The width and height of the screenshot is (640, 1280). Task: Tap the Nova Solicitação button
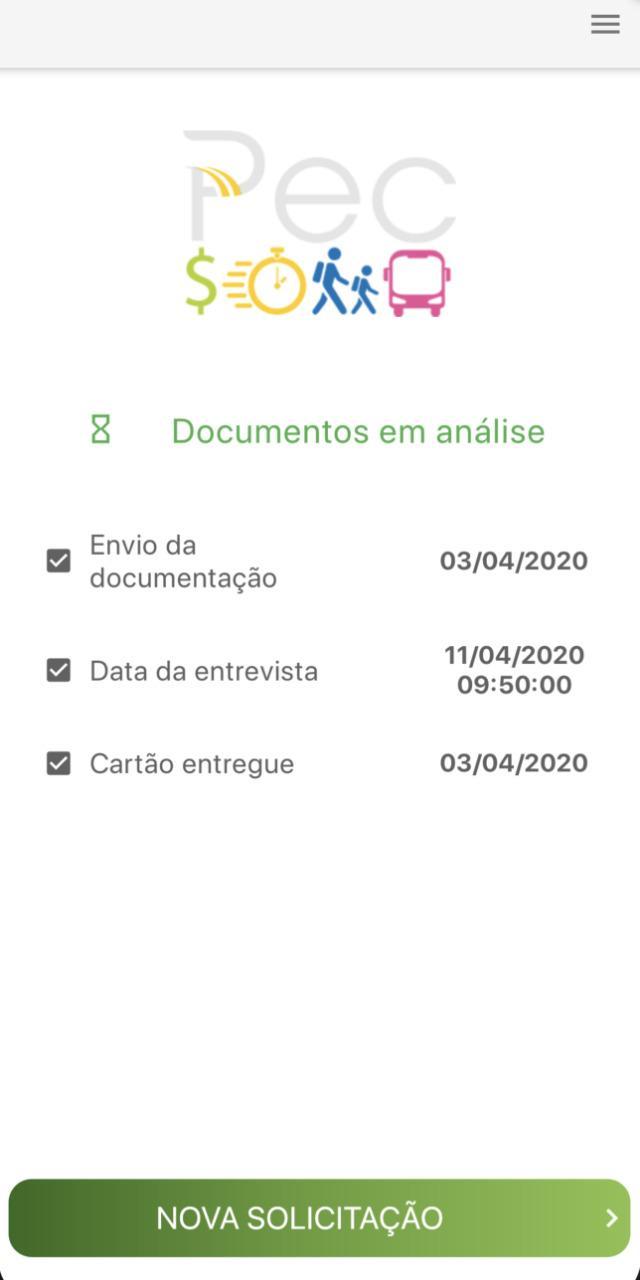pyautogui.click(x=319, y=1217)
